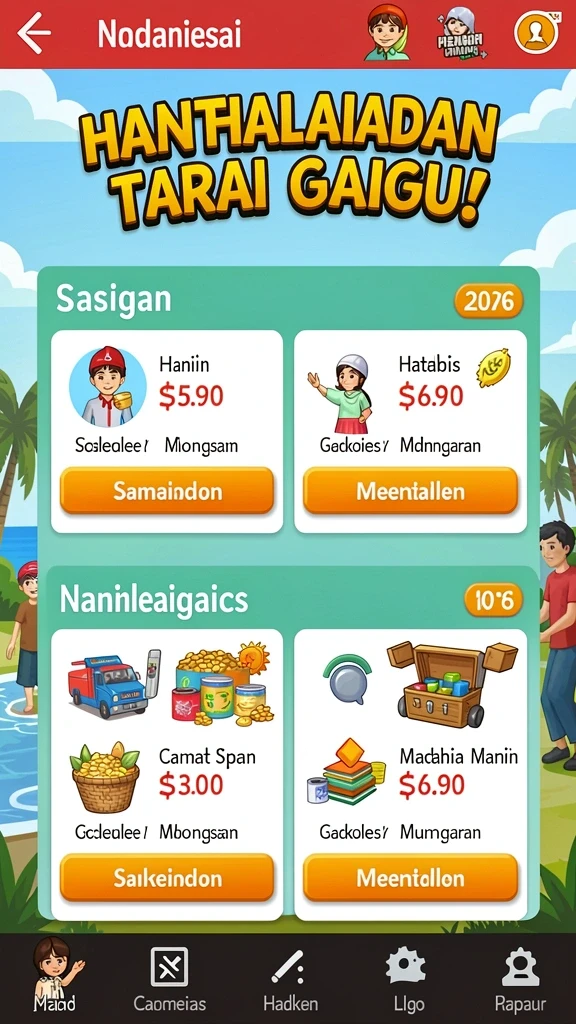Tap the Saikeindon button under Camat Span

tap(167, 878)
